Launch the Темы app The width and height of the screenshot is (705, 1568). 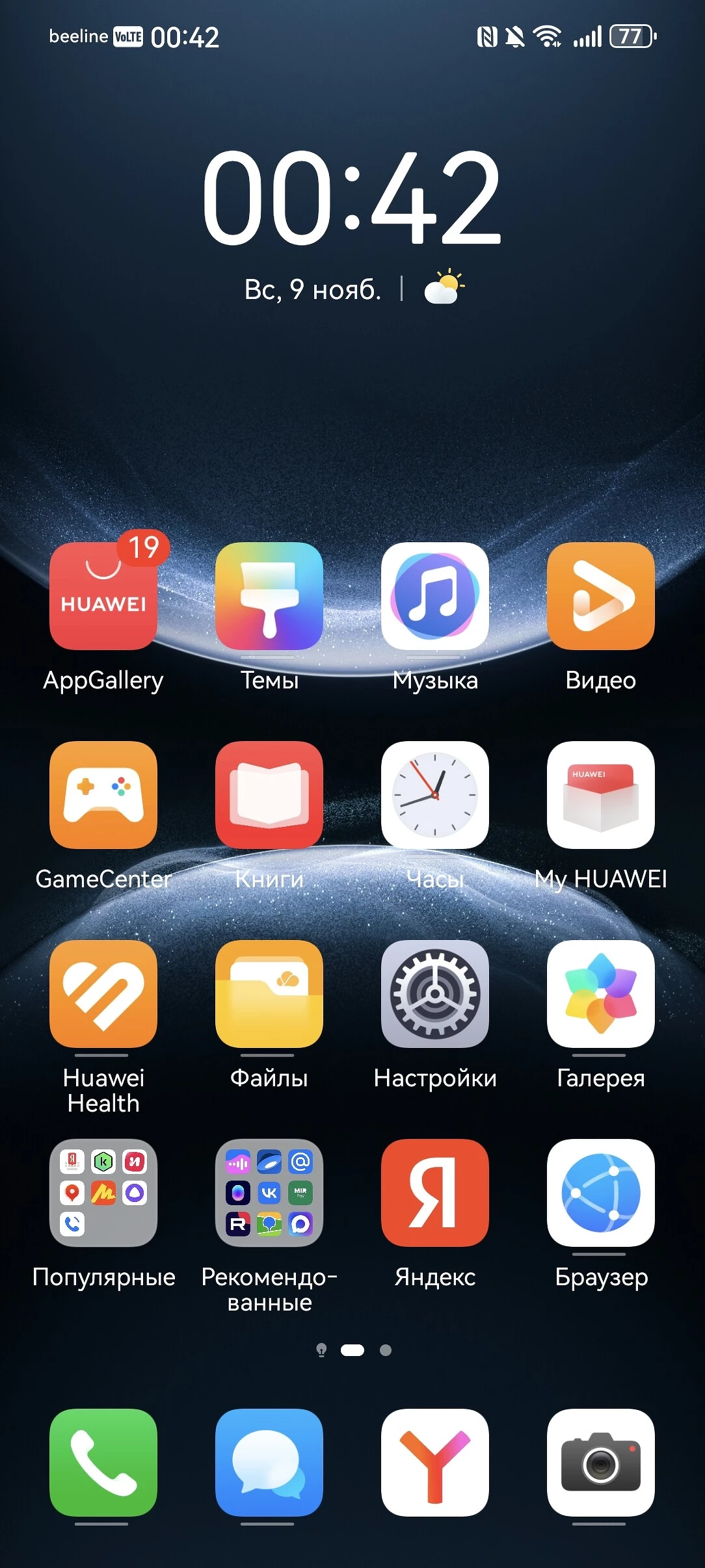pyautogui.click(x=269, y=596)
